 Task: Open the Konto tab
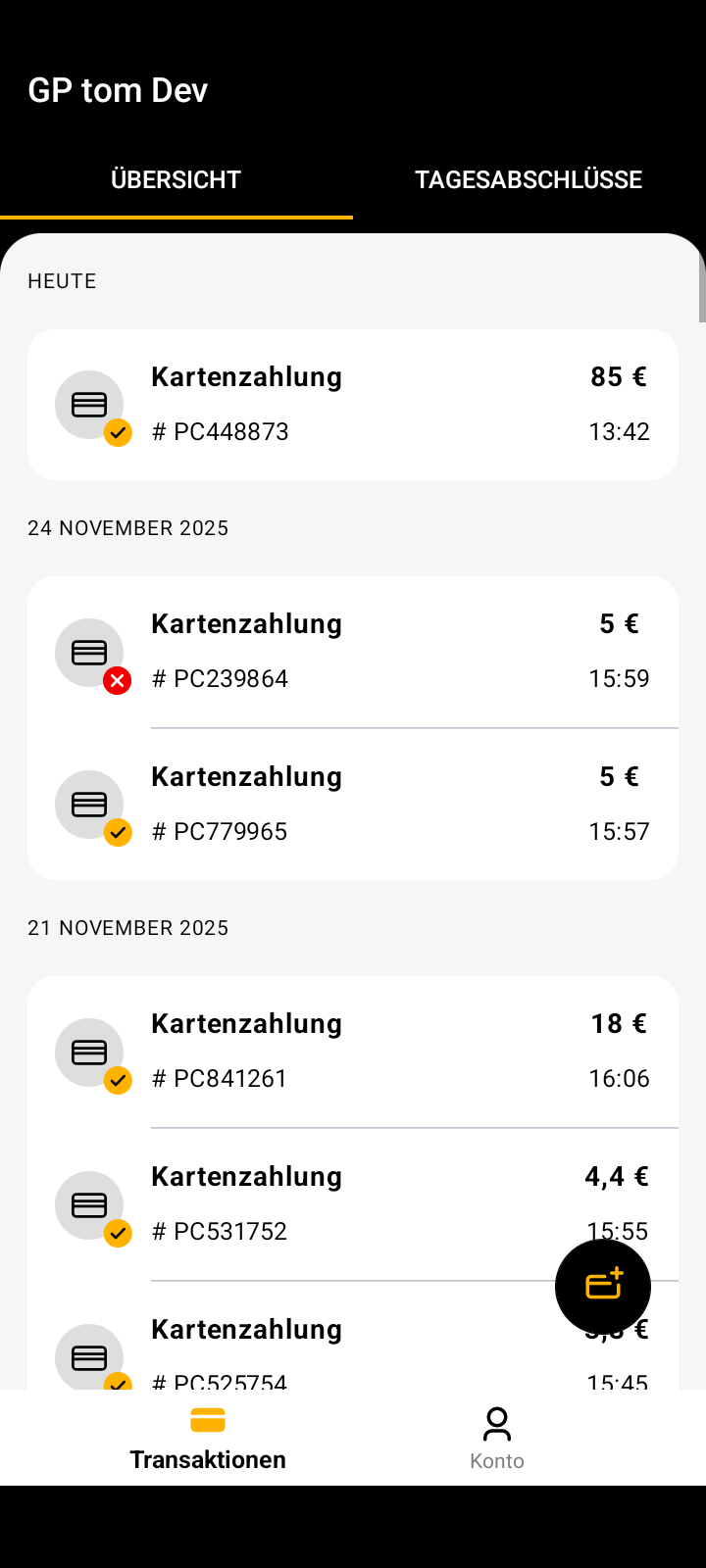[x=497, y=1439]
